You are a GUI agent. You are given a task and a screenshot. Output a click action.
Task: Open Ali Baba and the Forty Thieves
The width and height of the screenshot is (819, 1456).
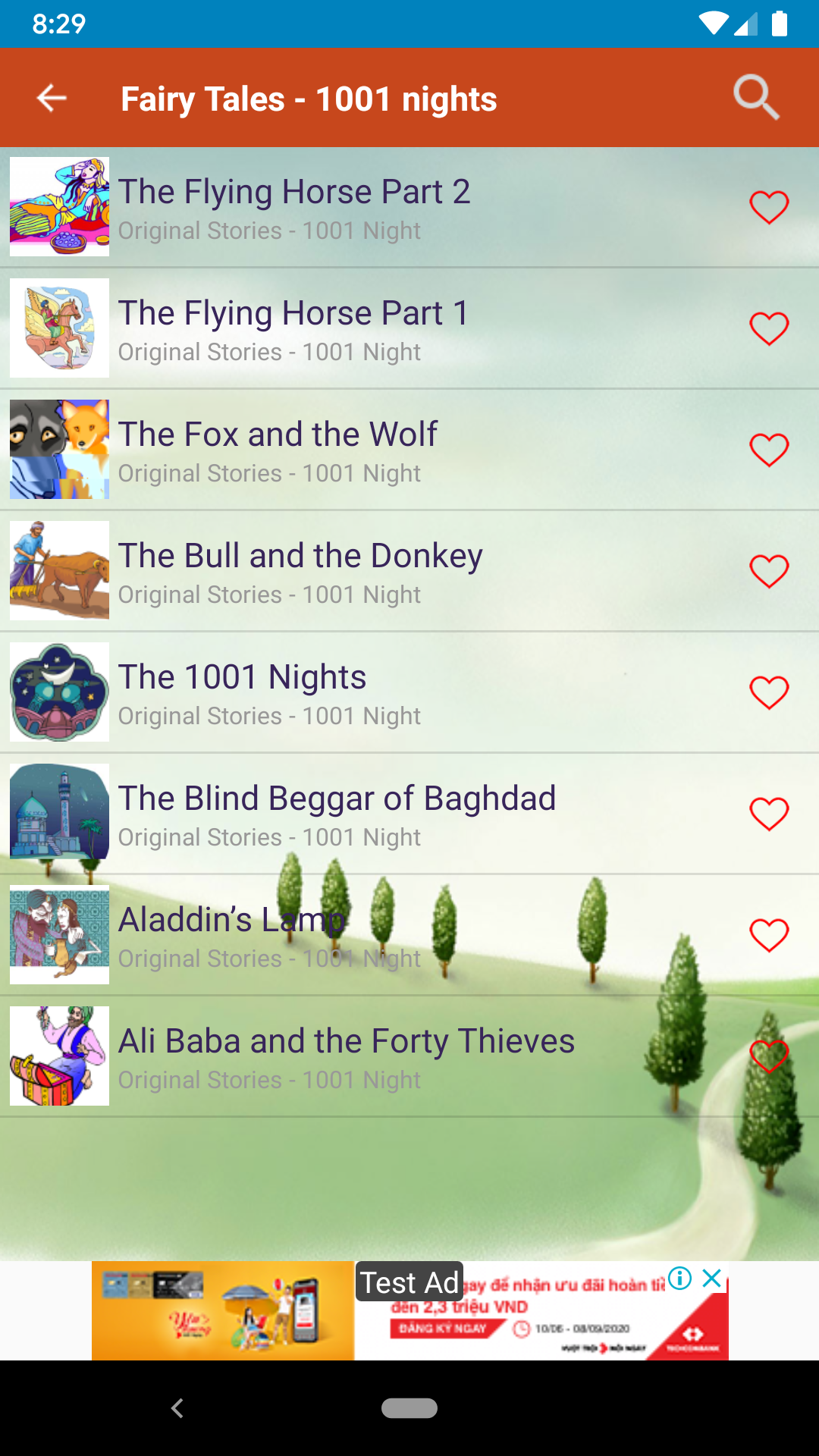pos(409,1056)
